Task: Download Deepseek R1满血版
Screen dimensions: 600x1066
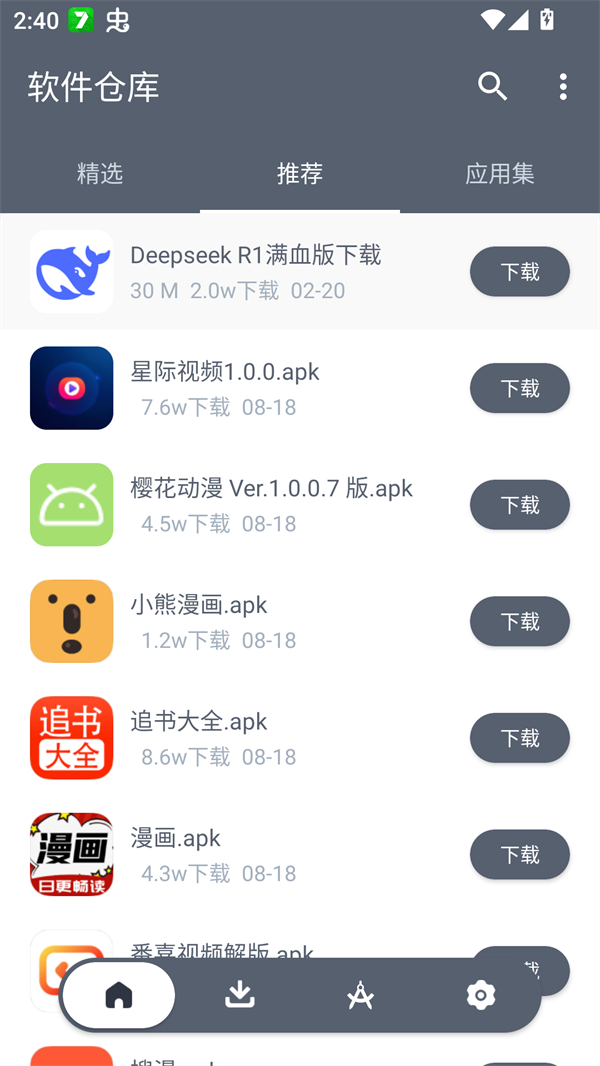Action: click(x=519, y=272)
